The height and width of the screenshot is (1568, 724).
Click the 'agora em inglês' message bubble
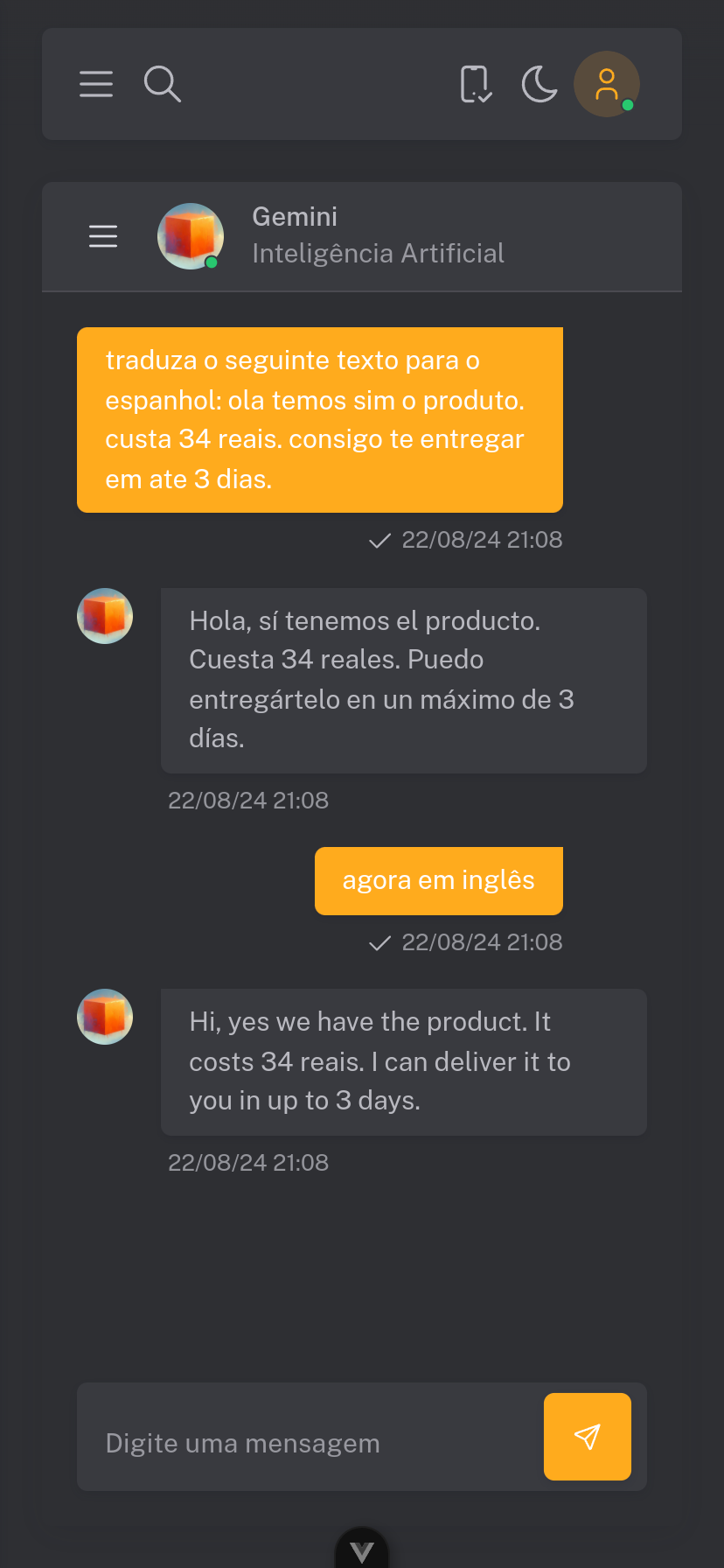[438, 880]
